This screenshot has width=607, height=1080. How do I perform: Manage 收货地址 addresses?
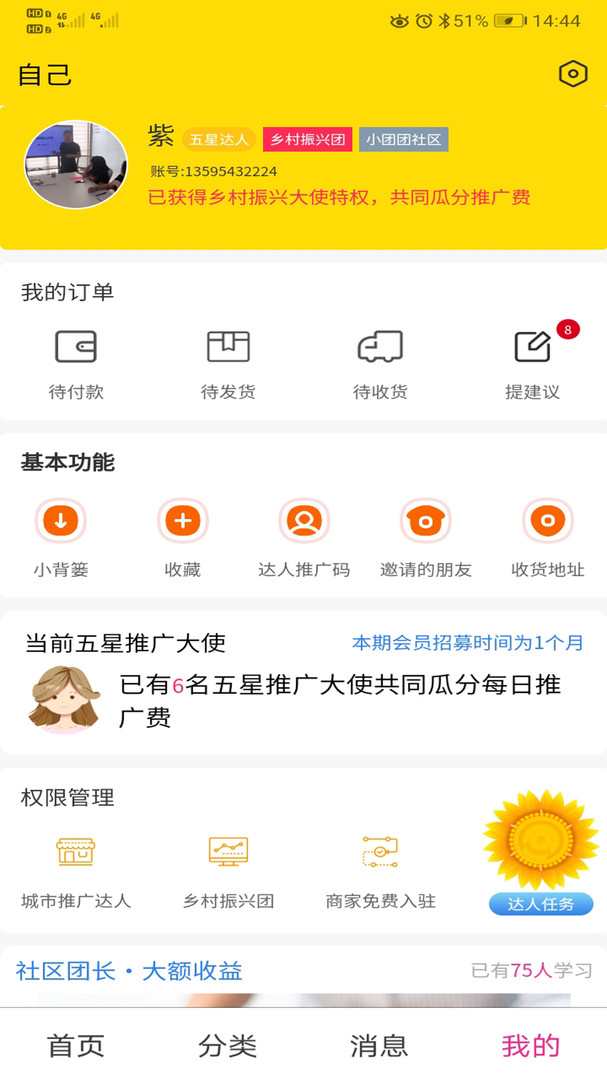click(548, 539)
